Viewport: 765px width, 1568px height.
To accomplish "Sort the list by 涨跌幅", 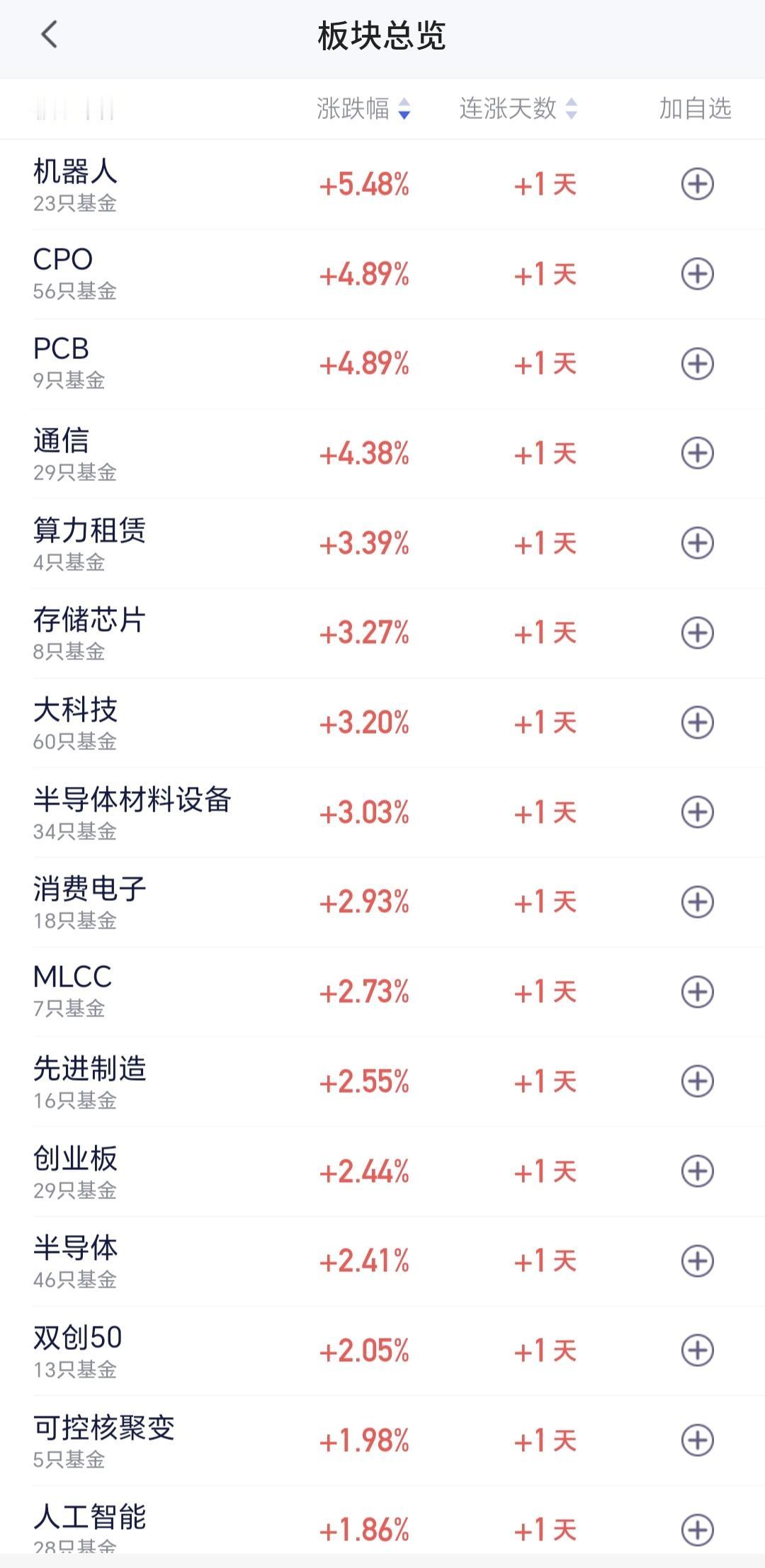I will tap(363, 108).
